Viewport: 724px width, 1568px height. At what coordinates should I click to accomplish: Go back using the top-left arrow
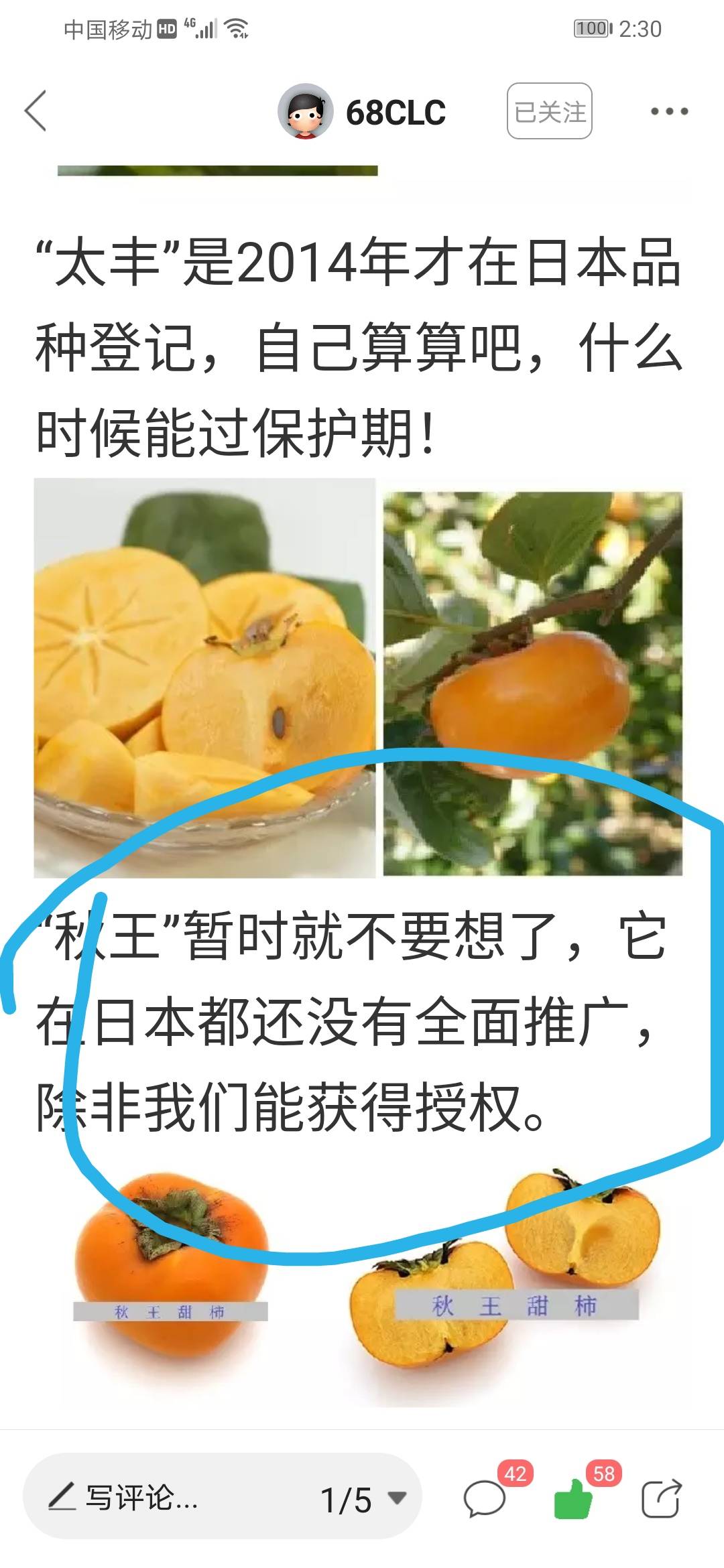coord(36,111)
